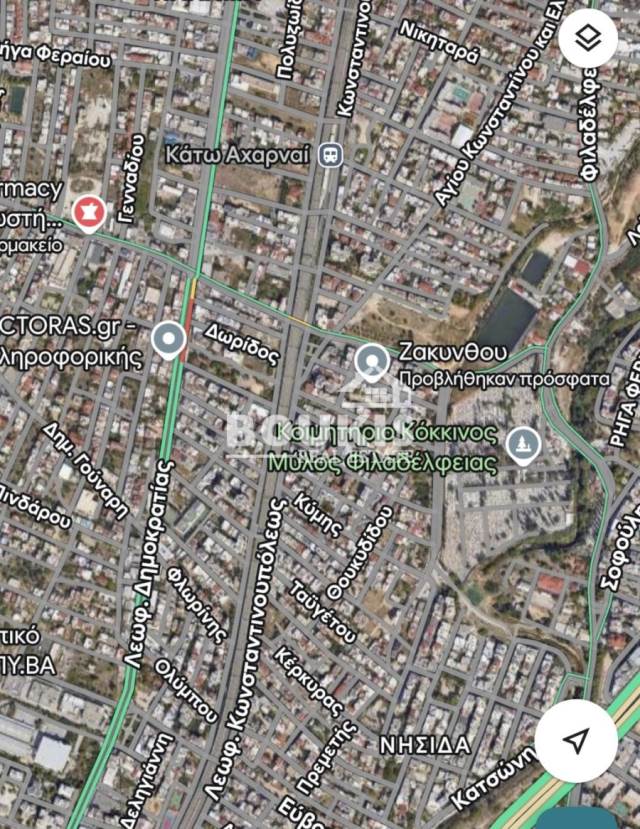Open the pin beside the Πληροφορικής label
This screenshot has width=640, height=829.
[x=169, y=341]
